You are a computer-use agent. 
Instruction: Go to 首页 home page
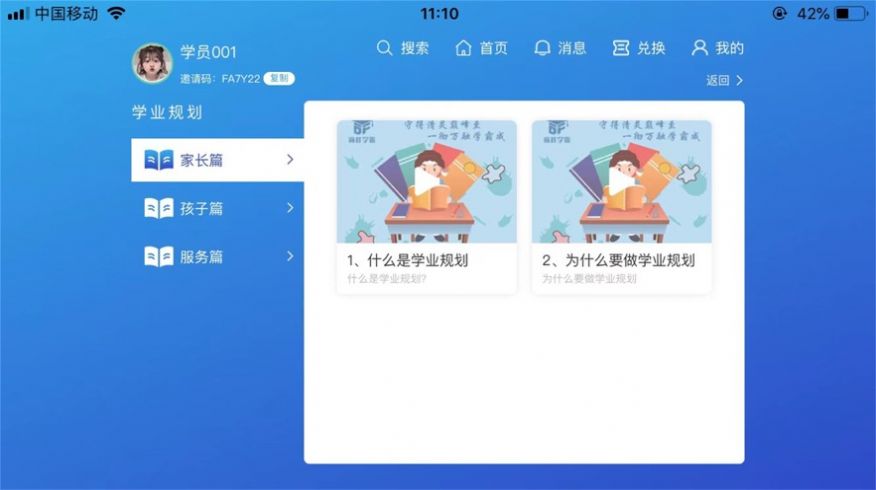[x=482, y=48]
